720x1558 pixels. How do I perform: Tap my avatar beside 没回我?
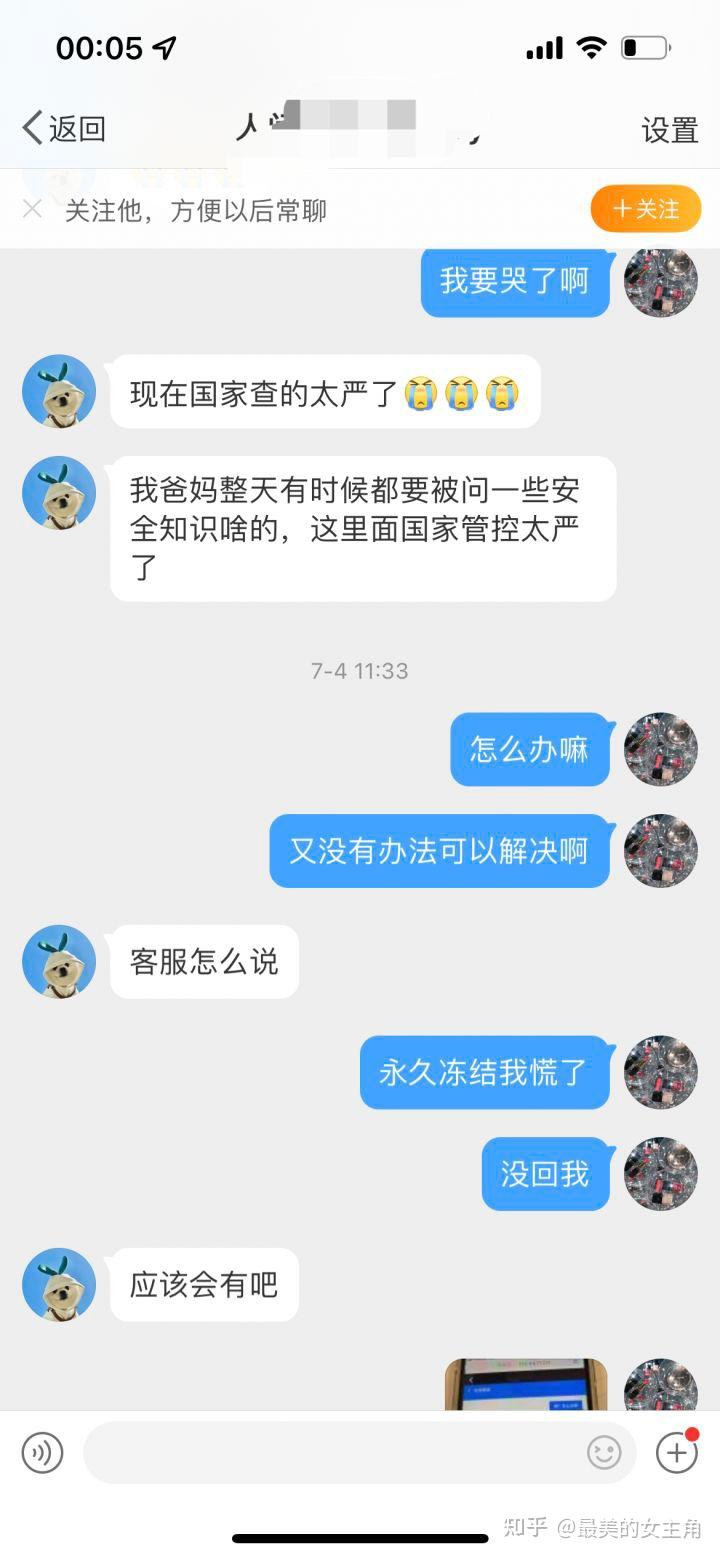click(x=660, y=1174)
